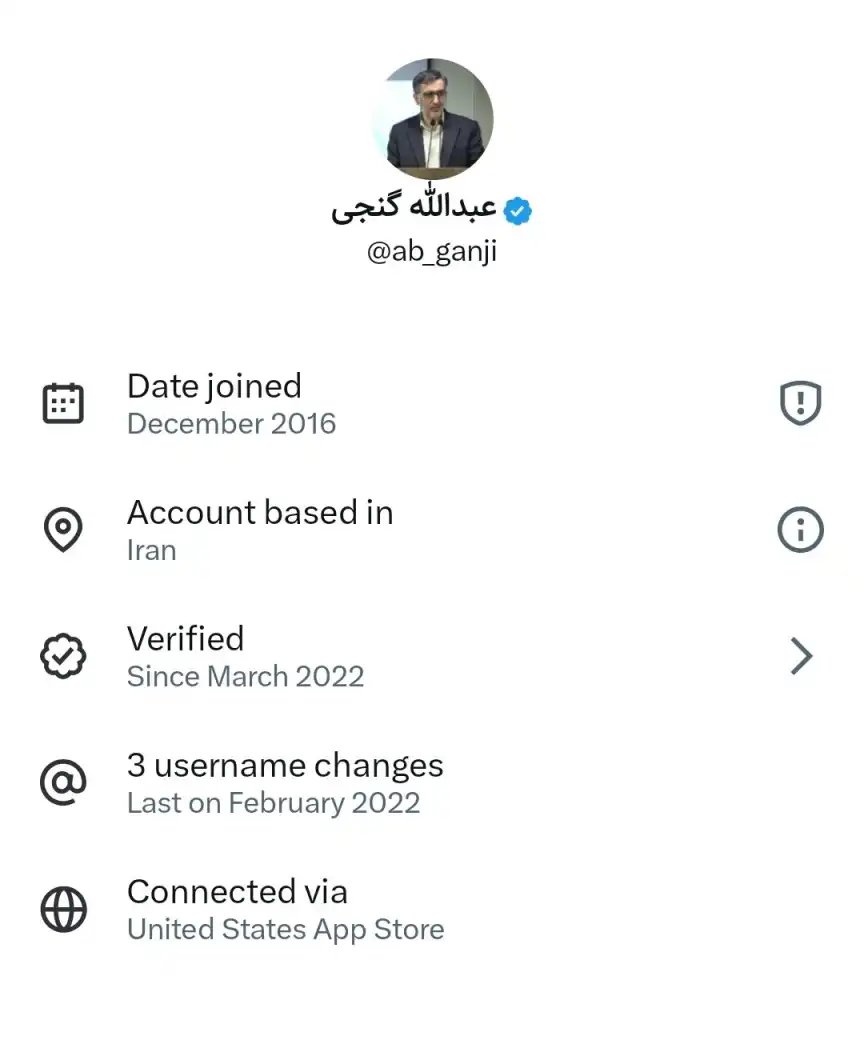Click the globe icon next to Connected via
The height and width of the screenshot is (1056, 864).
tap(64, 908)
